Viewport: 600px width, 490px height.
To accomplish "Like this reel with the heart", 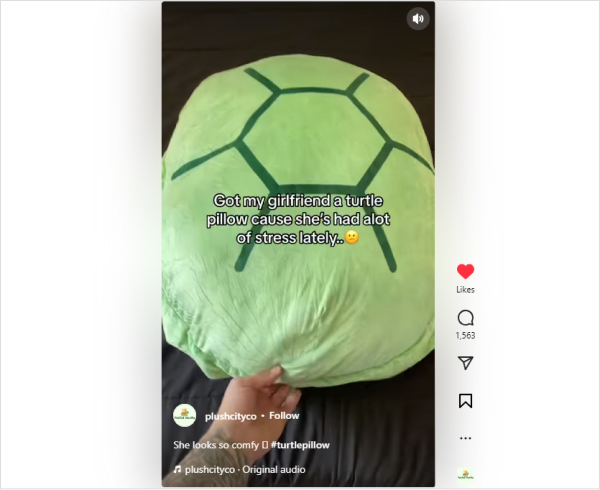I will pos(465,271).
